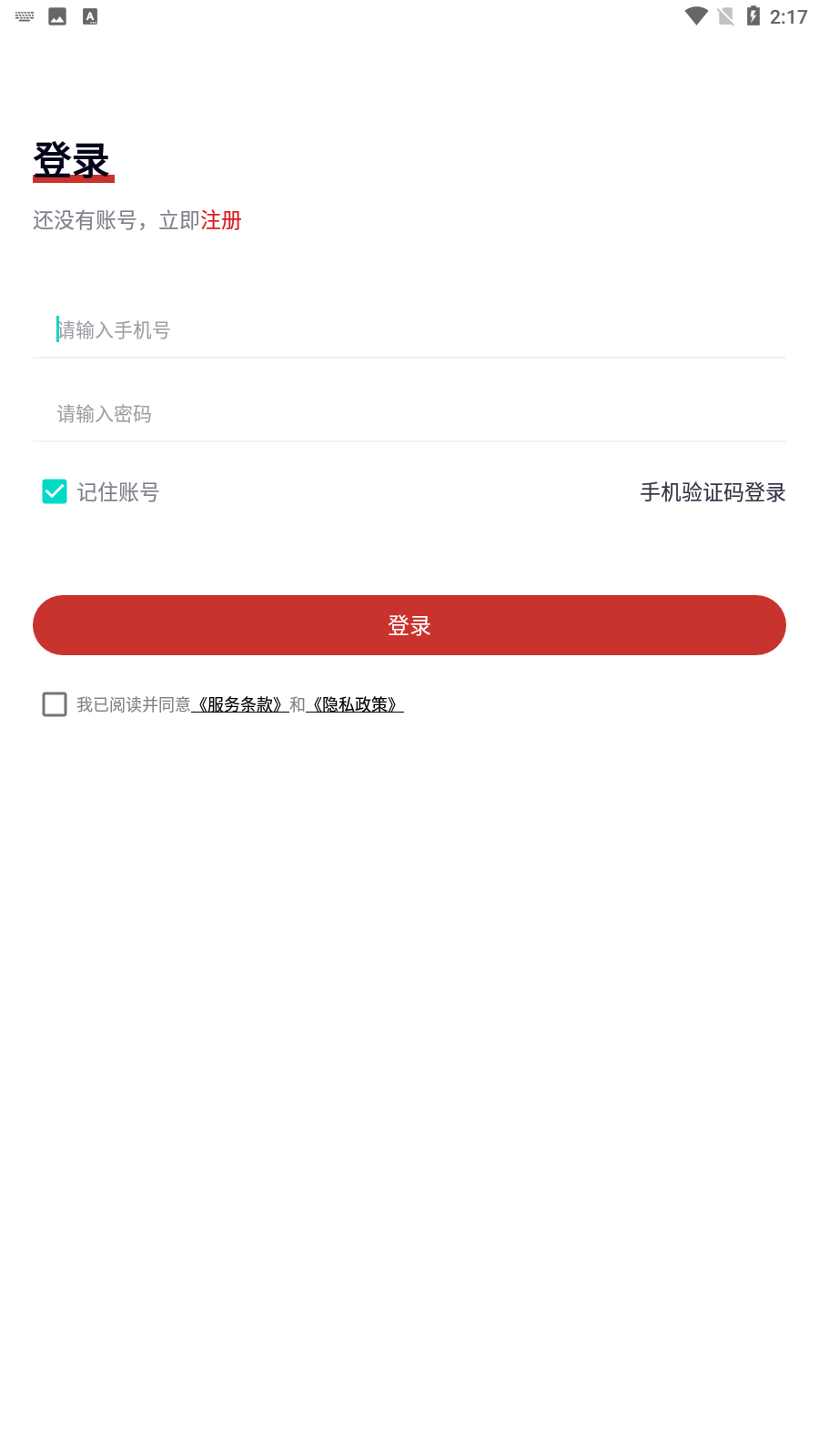Image resolution: width=819 pixels, height=1456 pixels.
Task: Click the 'A' app notification icon in status bar
Action: (x=89, y=15)
